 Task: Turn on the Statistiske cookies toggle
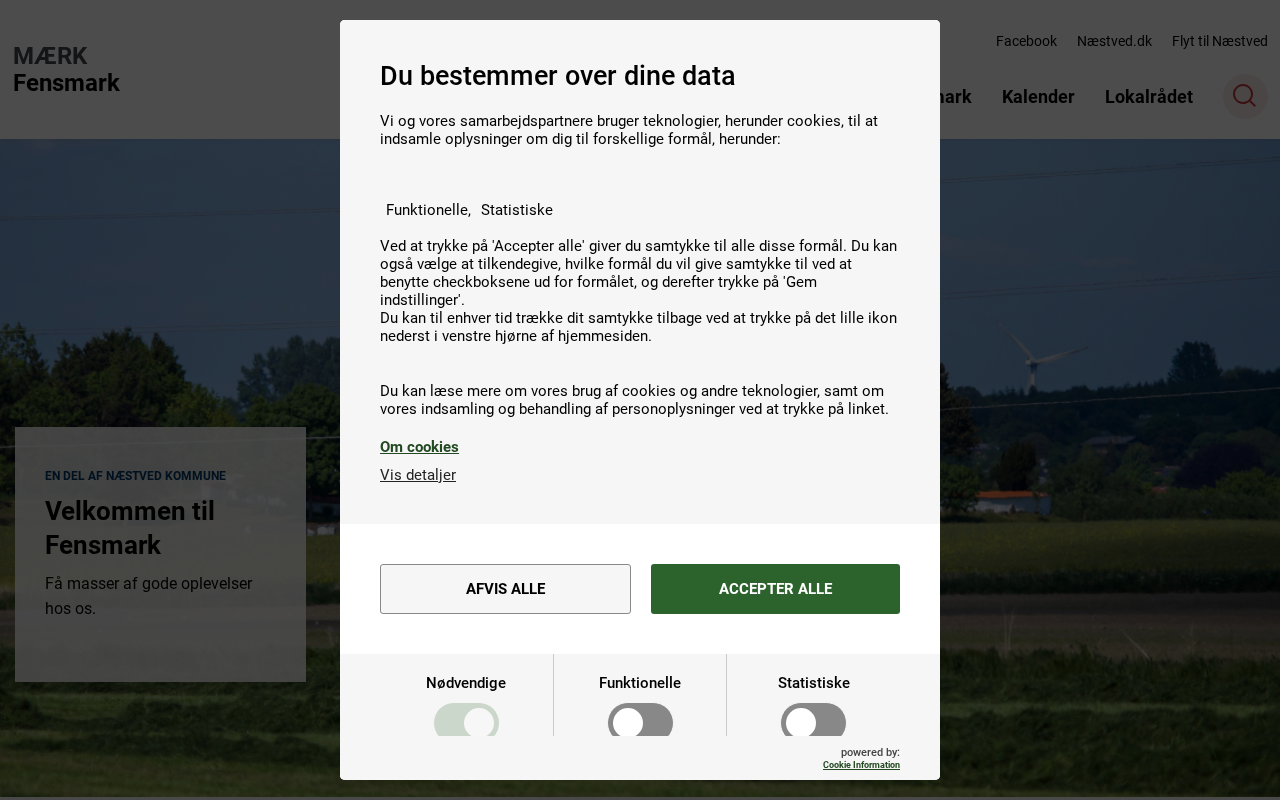click(813, 722)
